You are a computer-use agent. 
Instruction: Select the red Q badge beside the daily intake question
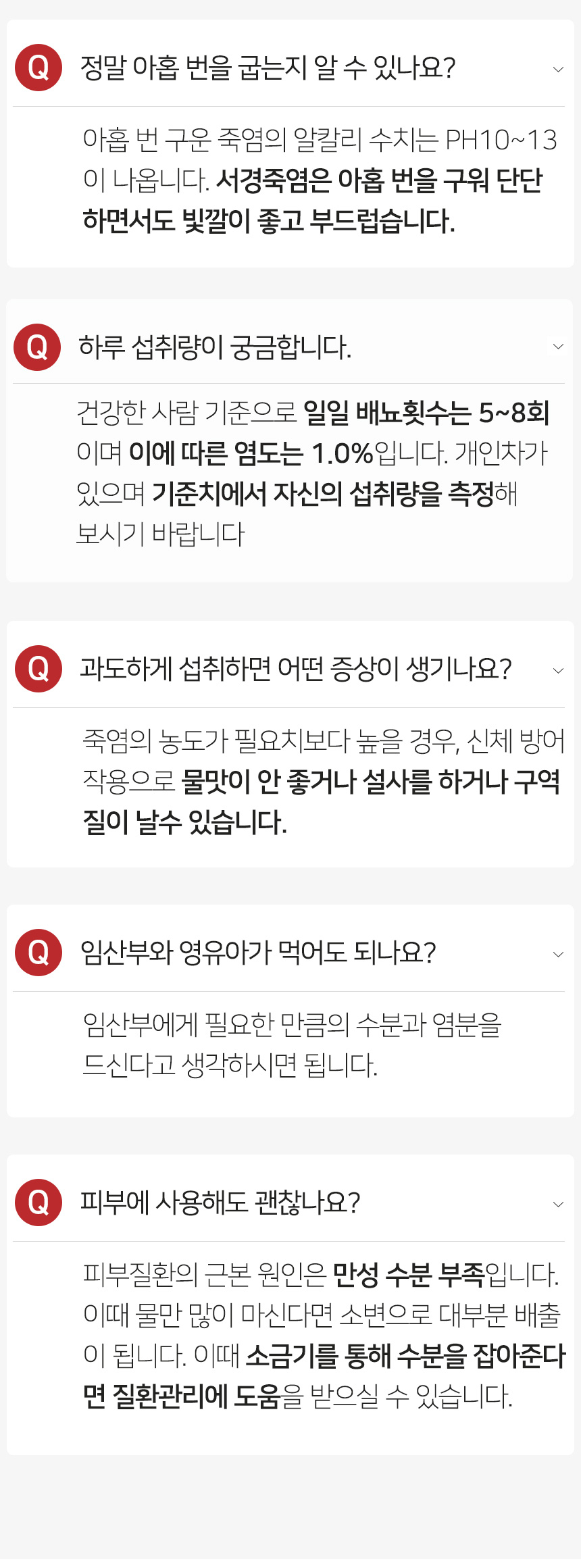39,346
